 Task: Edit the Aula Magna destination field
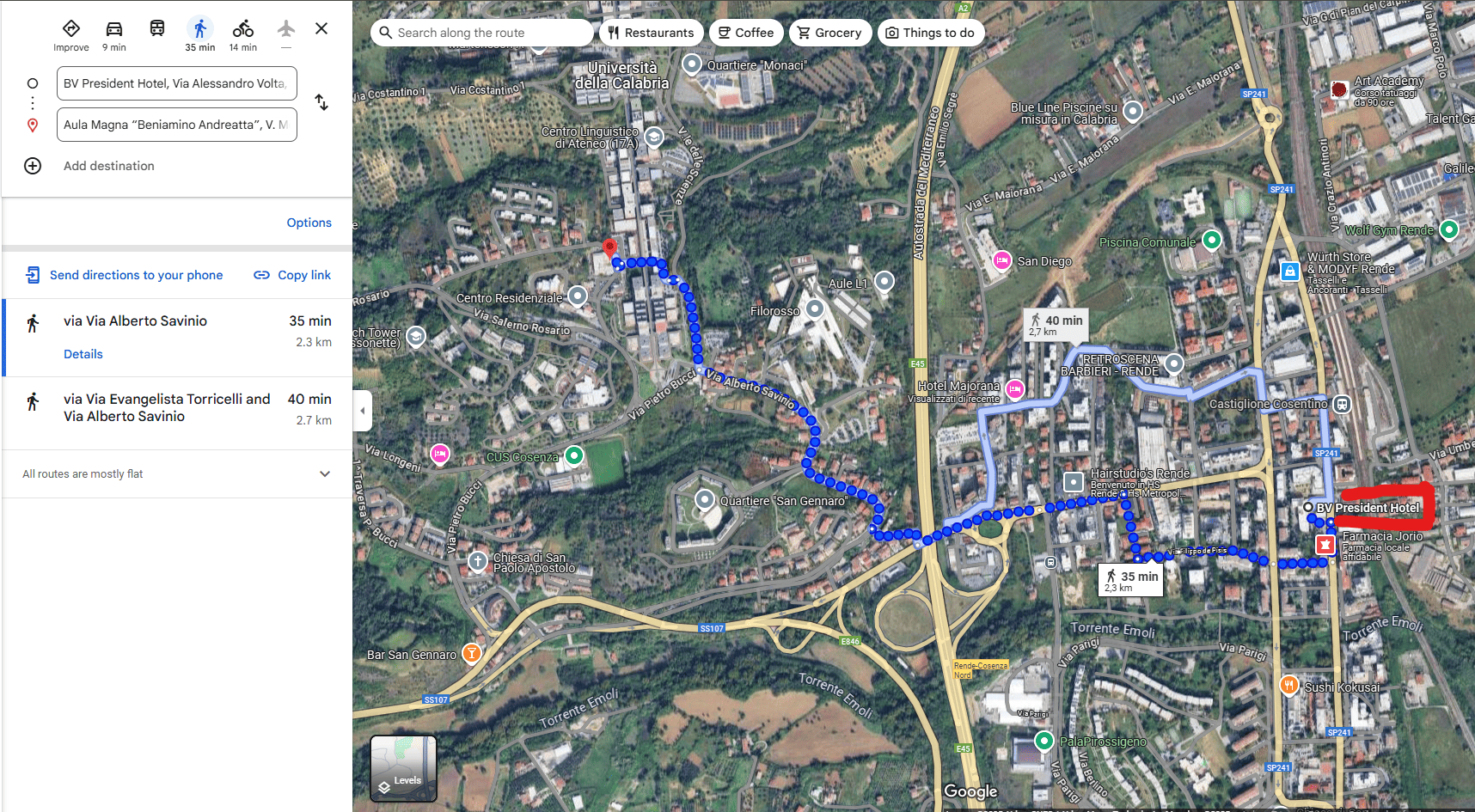176,125
